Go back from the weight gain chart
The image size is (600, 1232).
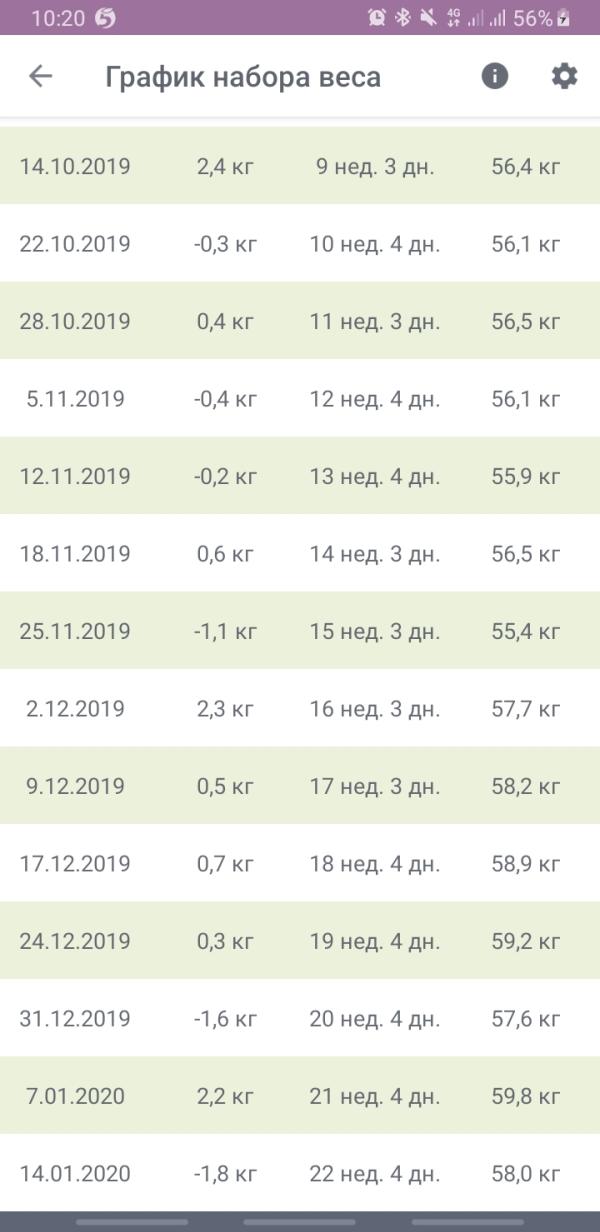click(x=40, y=76)
